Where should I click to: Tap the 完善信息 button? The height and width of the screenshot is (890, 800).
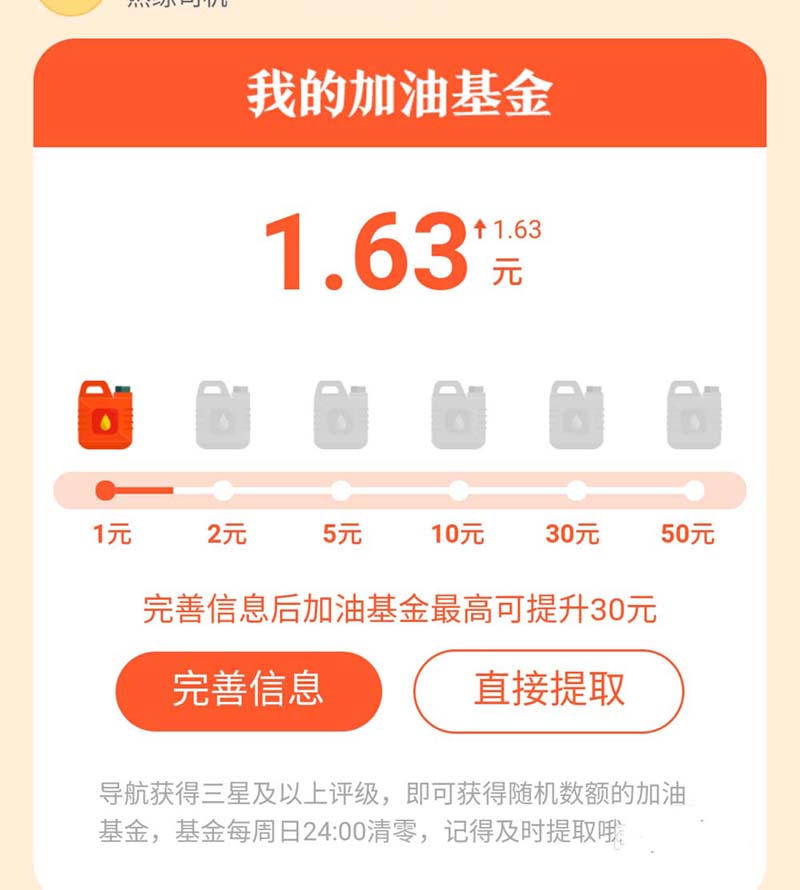click(248, 690)
